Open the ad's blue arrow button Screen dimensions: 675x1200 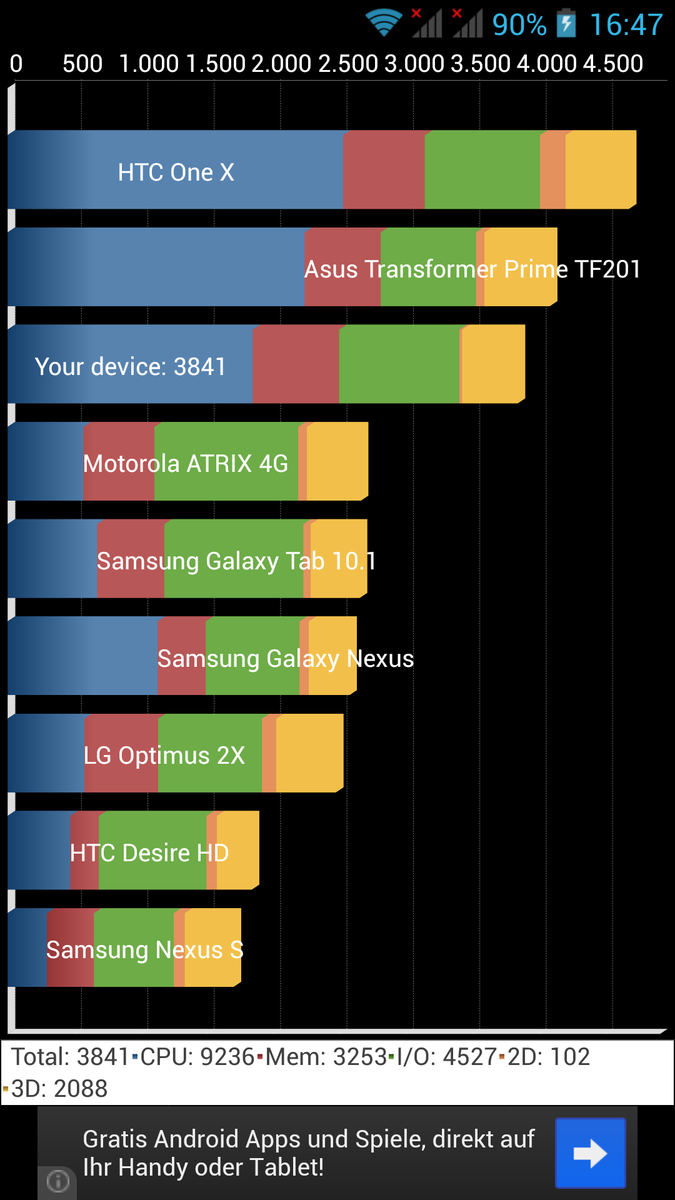coord(590,1153)
